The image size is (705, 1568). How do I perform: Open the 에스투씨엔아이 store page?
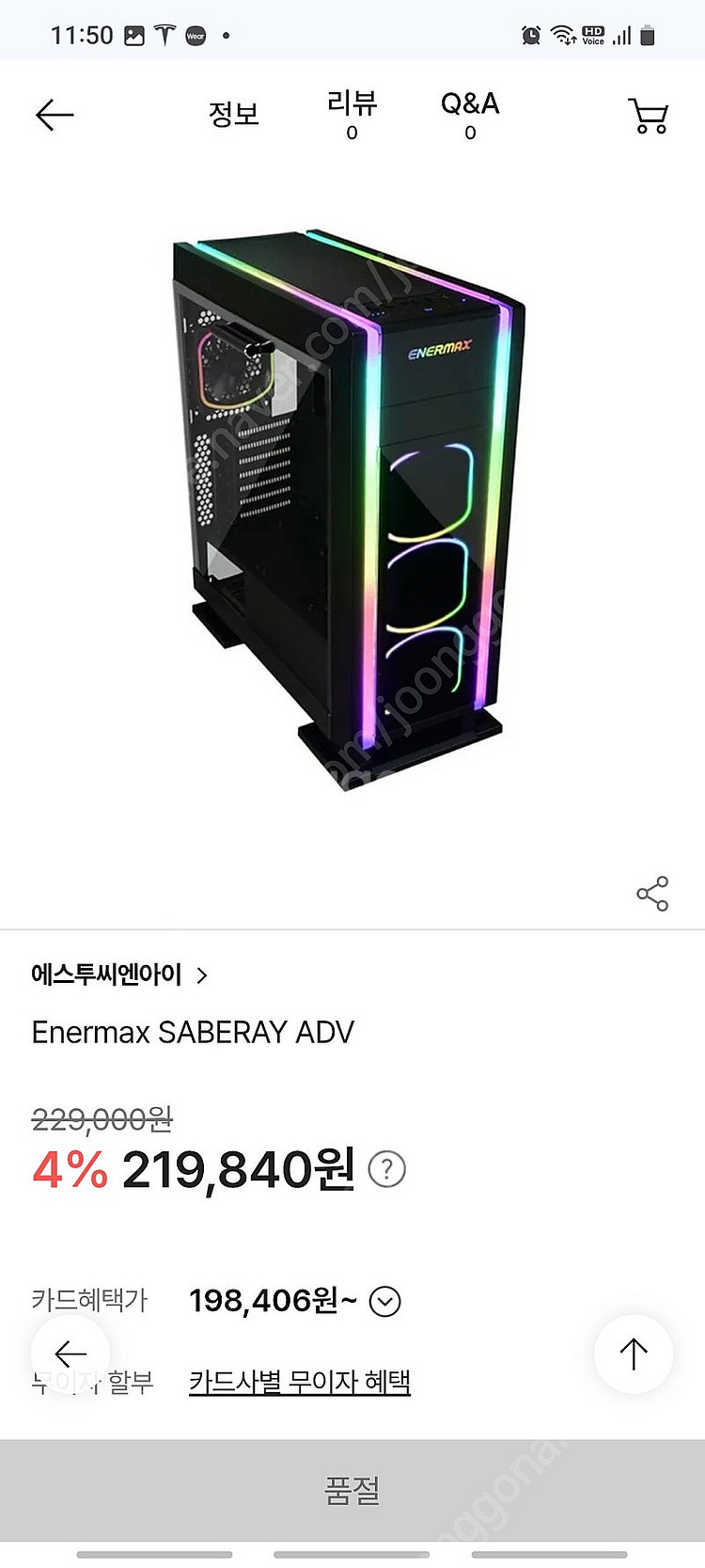click(x=119, y=974)
